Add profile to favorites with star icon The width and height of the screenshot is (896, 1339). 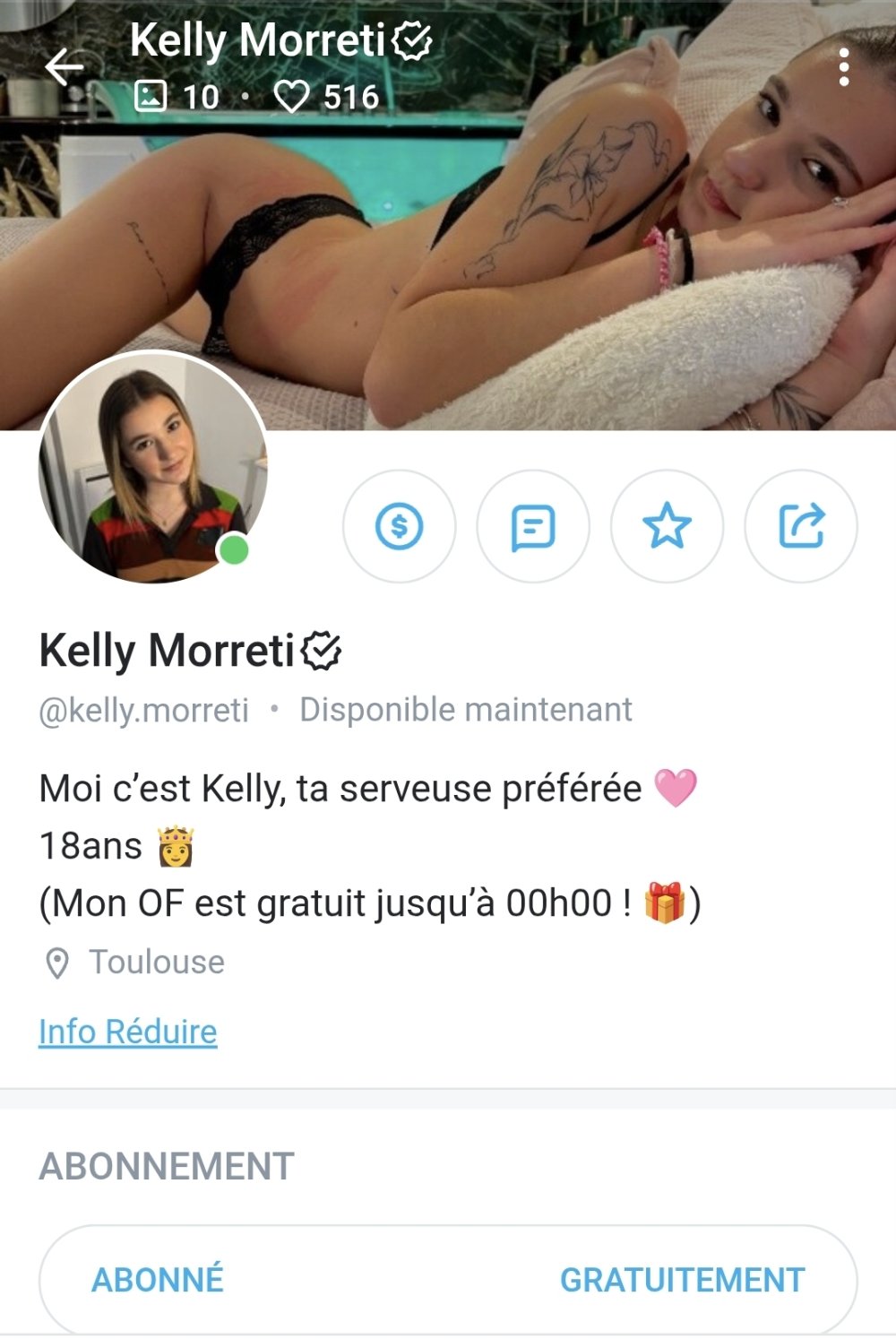click(667, 526)
